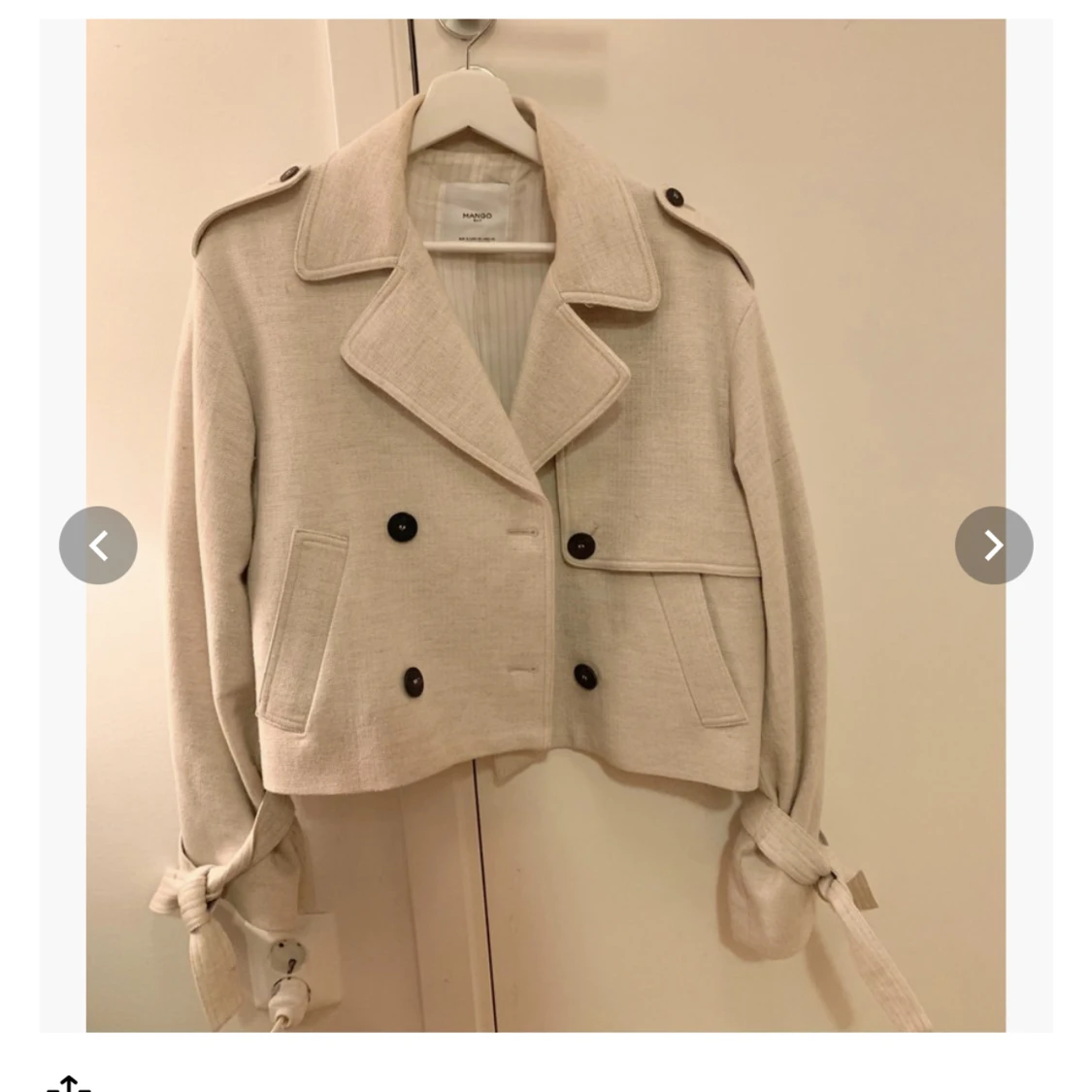Screen dimensions: 1092x1092
Task: Go to the previous photo
Action: click(x=98, y=546)
